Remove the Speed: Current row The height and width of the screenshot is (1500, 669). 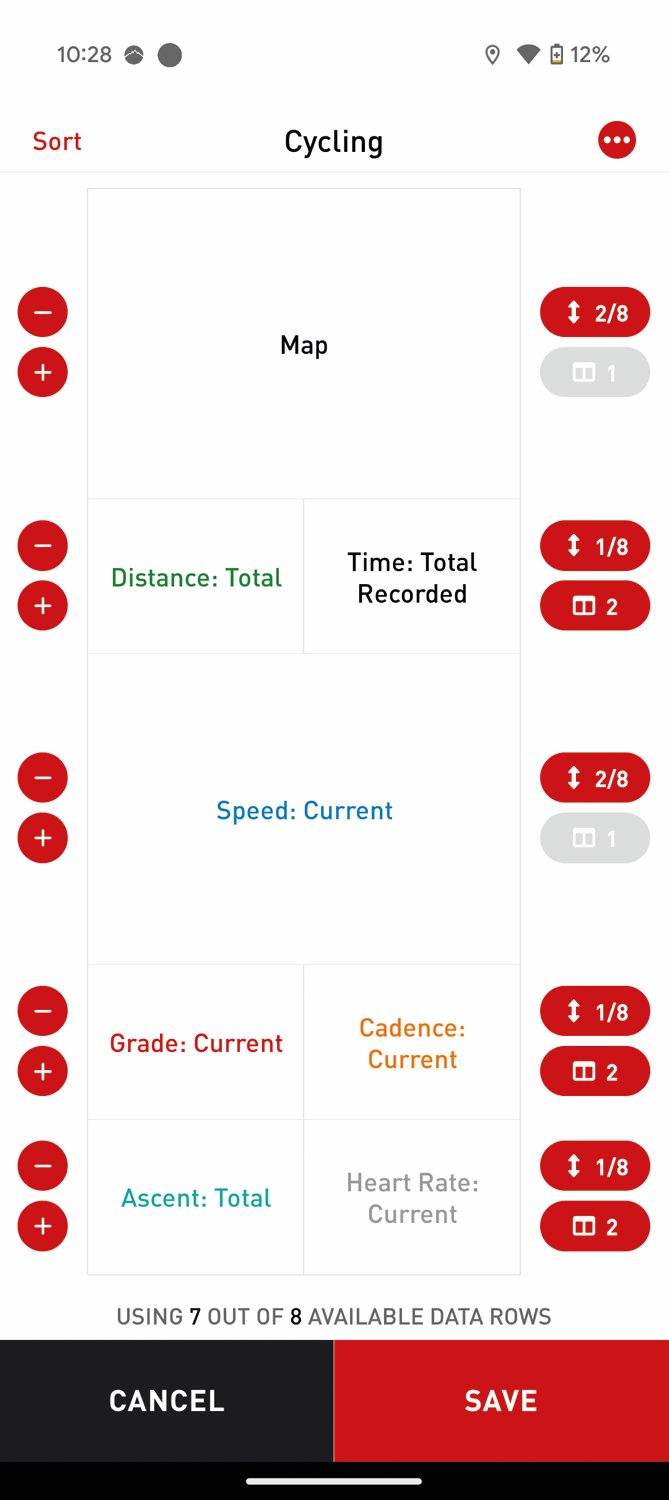coord(42,778)
